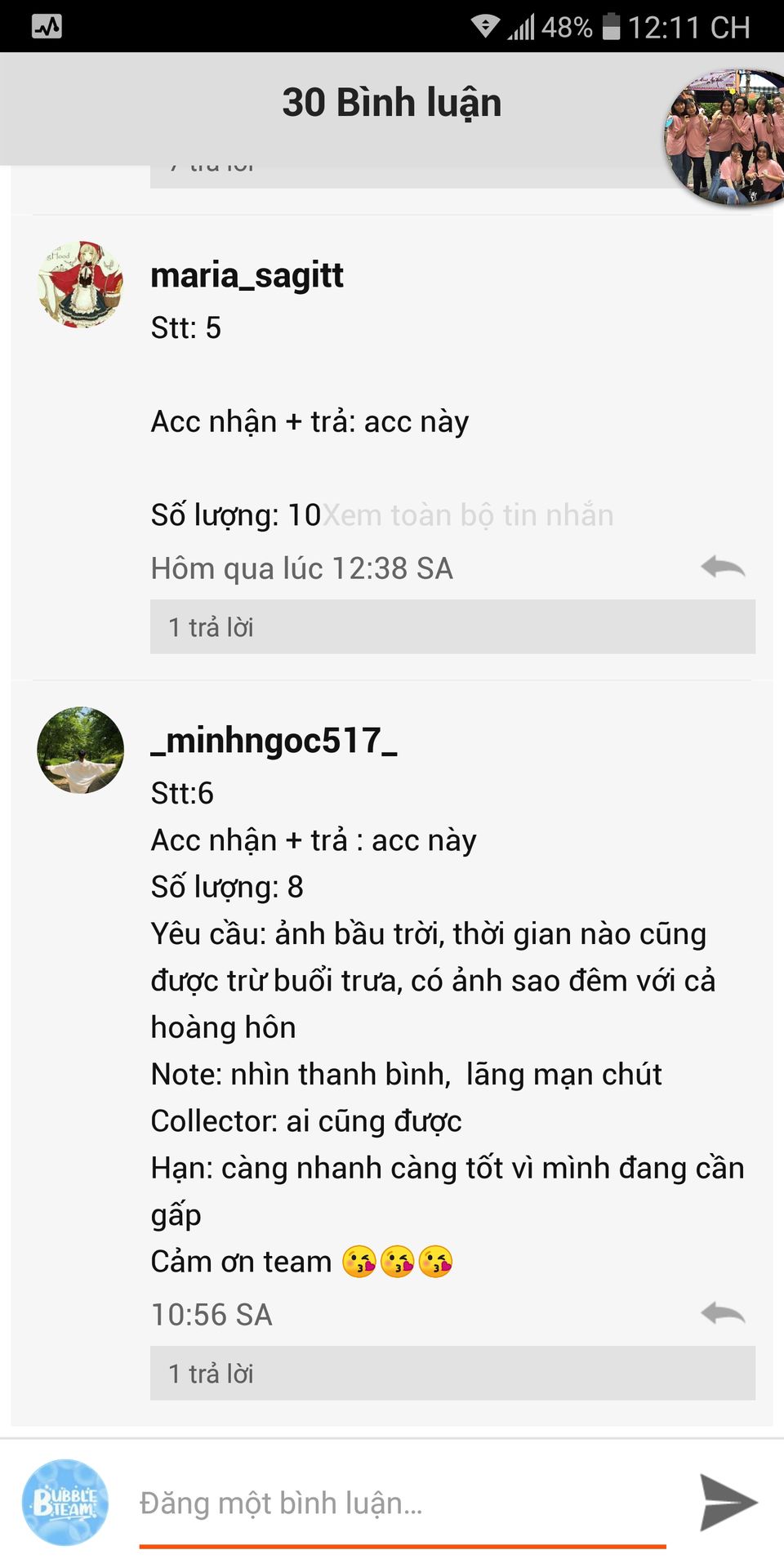The height and width of the screenshot is (1568, 784).
Task: Reply to _minhngoc517_'s comment
Action: pyautogui.click(x=723, y=1313)
